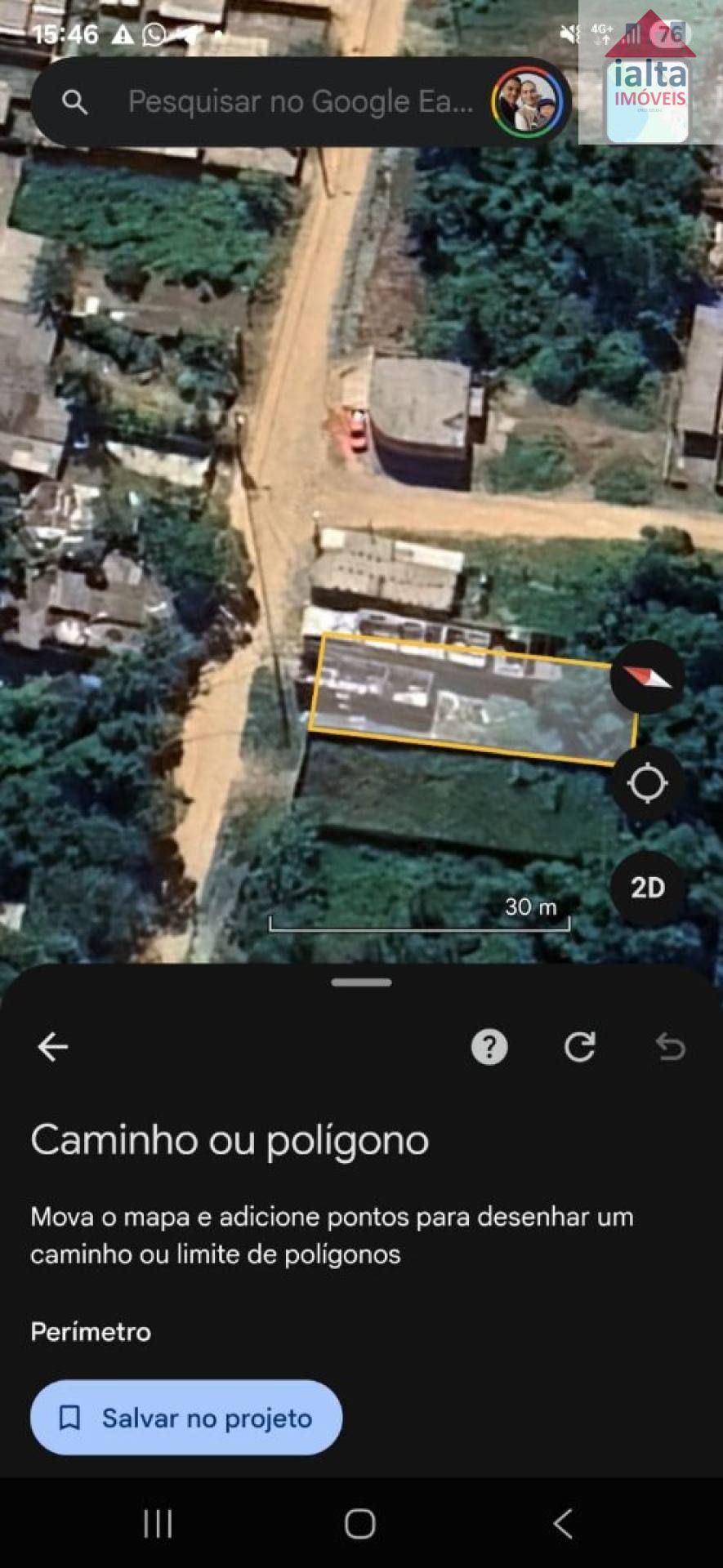Switch the map to 2D view
This screenshot has width=723, height=1568.
pos(648,888)
